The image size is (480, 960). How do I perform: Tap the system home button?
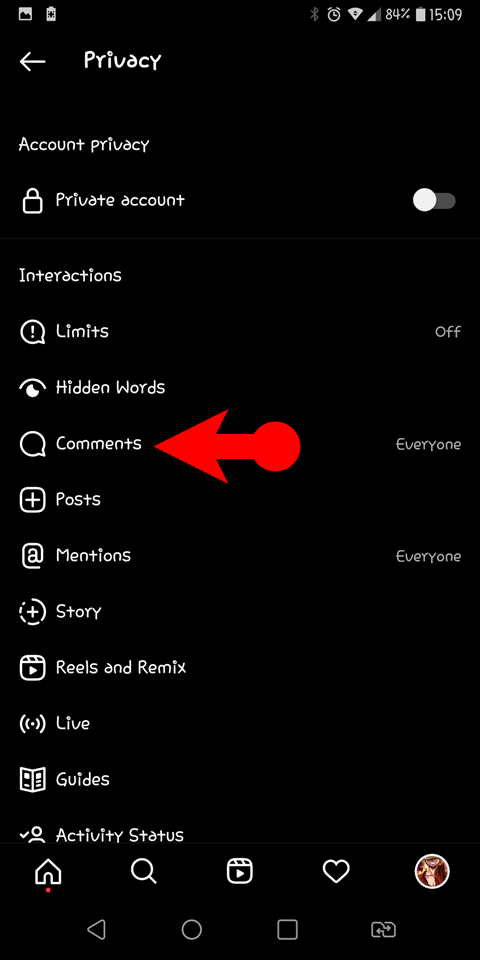tap(192, 929)
